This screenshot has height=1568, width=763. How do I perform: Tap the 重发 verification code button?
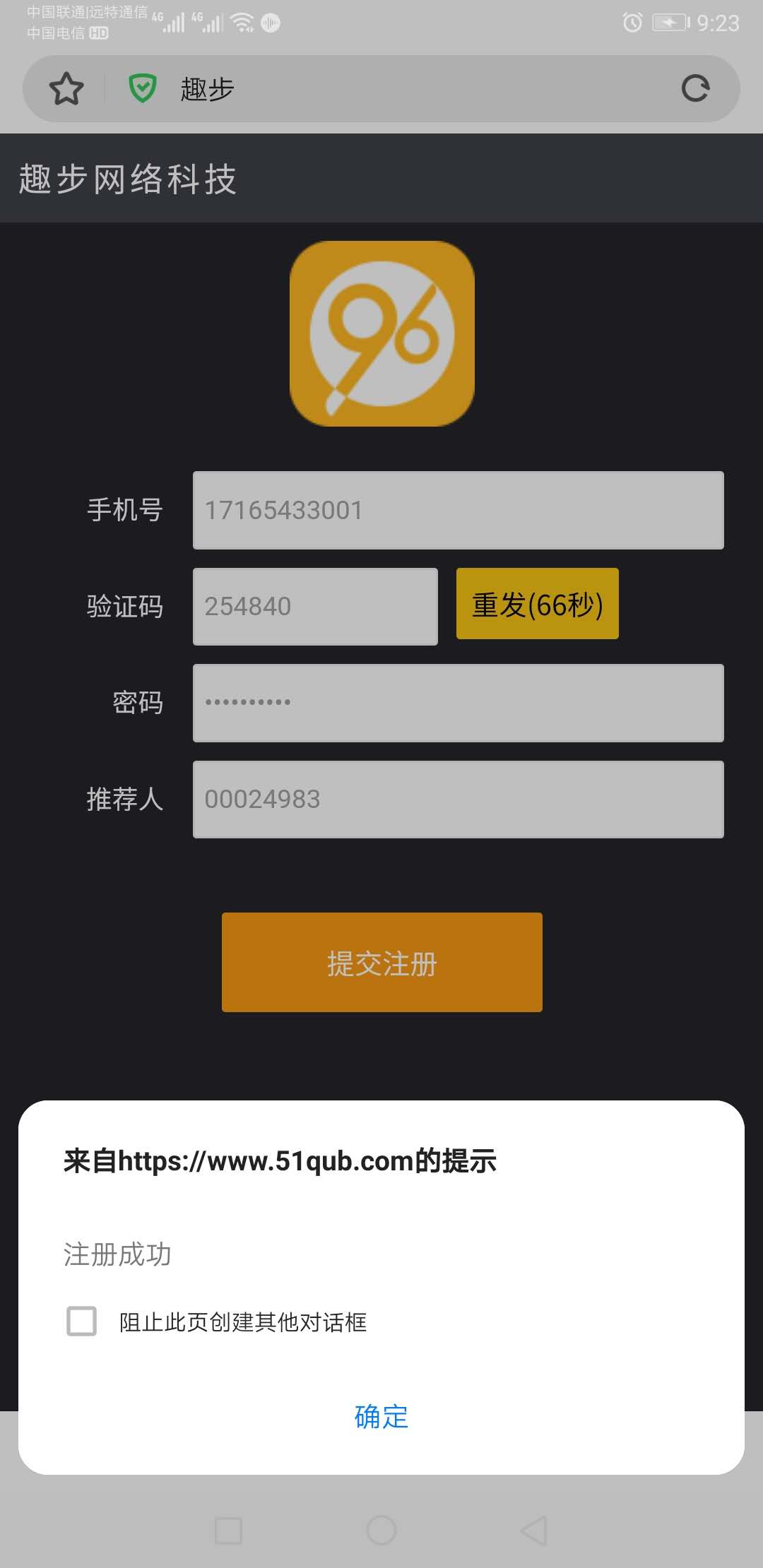pyautogui.click(x=537, y=604)
